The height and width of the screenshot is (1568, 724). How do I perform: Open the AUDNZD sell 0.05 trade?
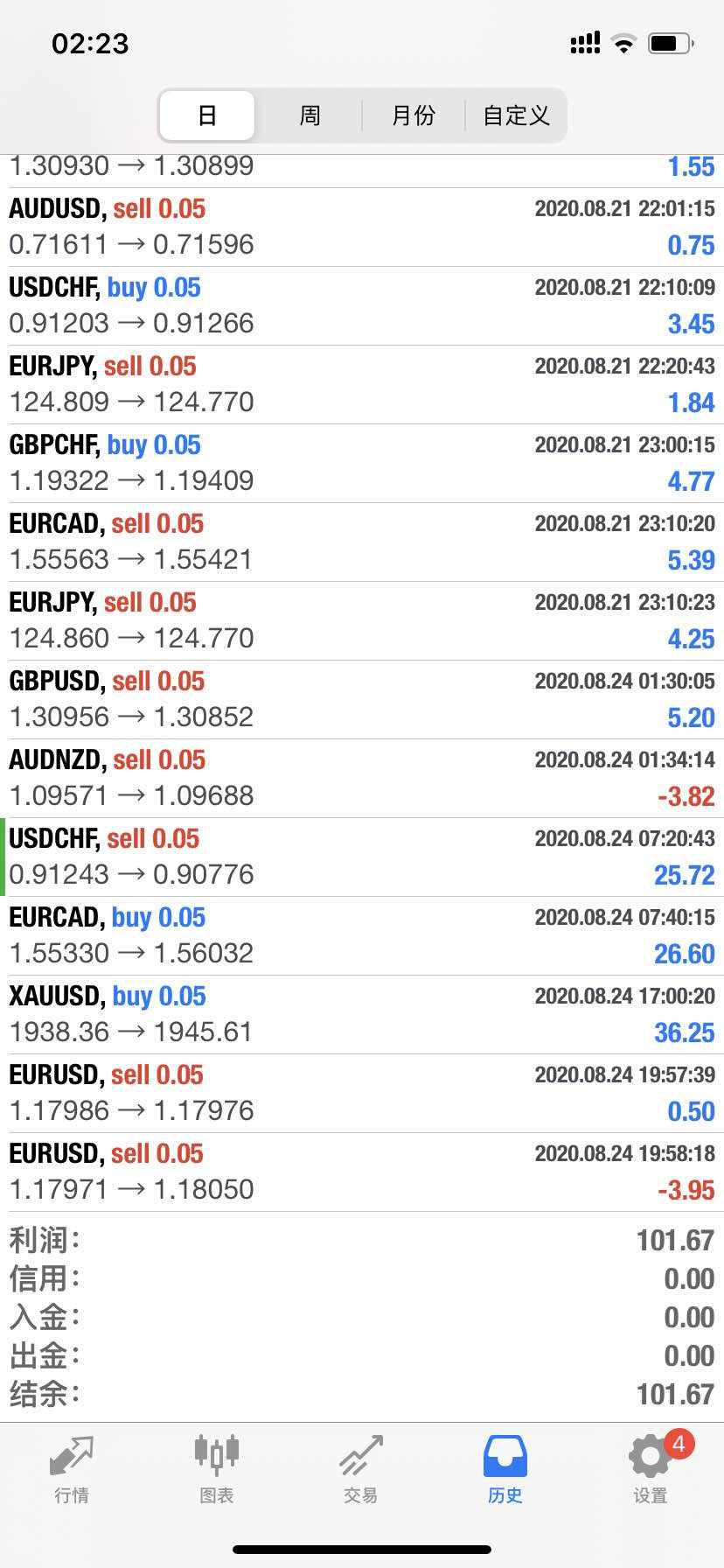[362, 778]
